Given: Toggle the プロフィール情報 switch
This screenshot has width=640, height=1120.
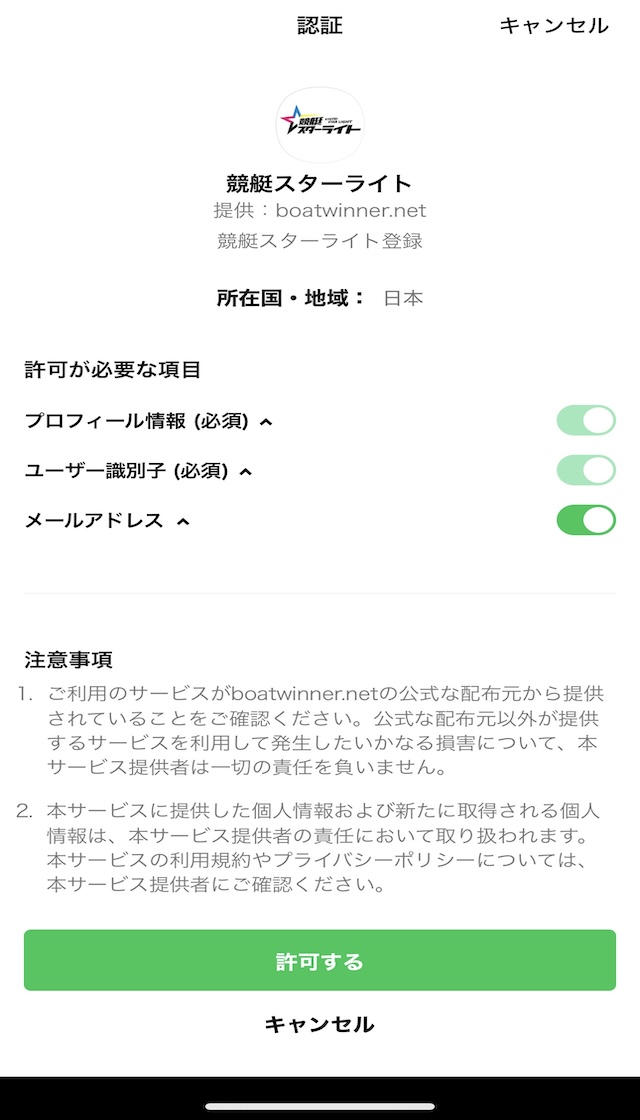Looking at the screenshot, I should (x=586, y=421).
